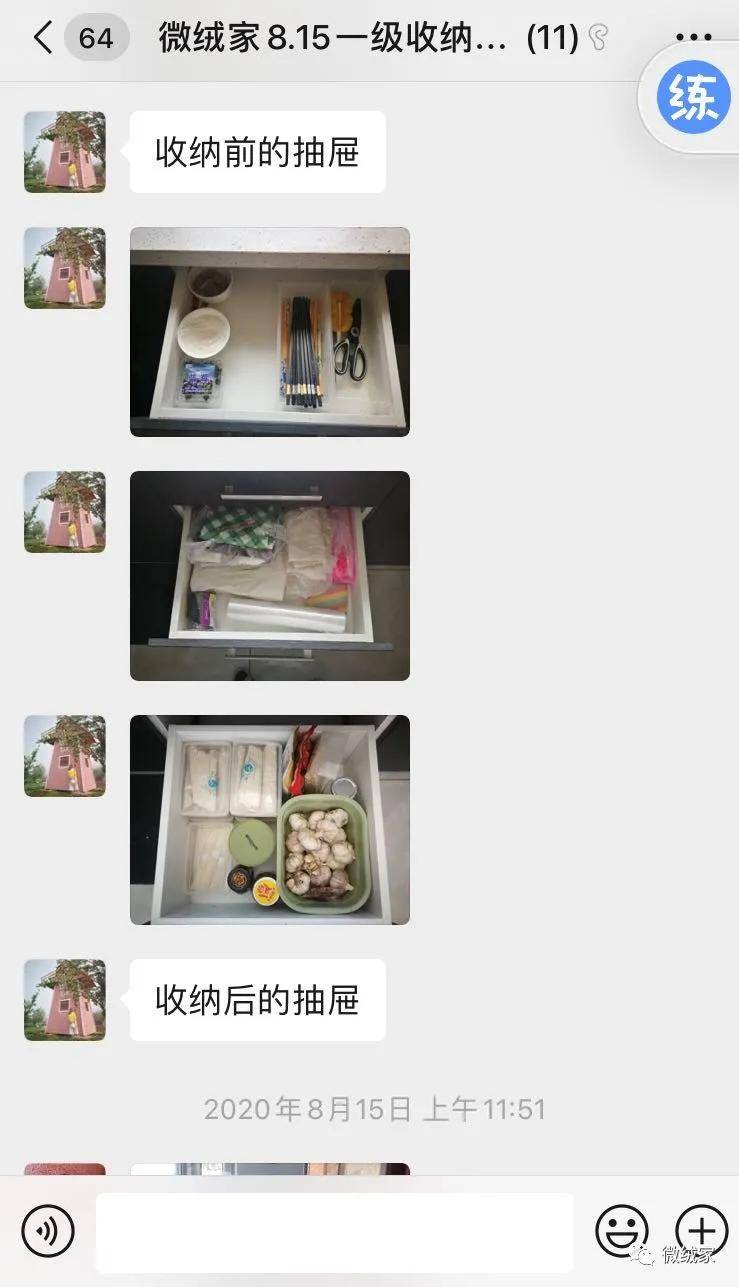Screen dimensions: 739x1287
Task: View the chopsticks and scissors drawer photo
Action: pos(270,331)
